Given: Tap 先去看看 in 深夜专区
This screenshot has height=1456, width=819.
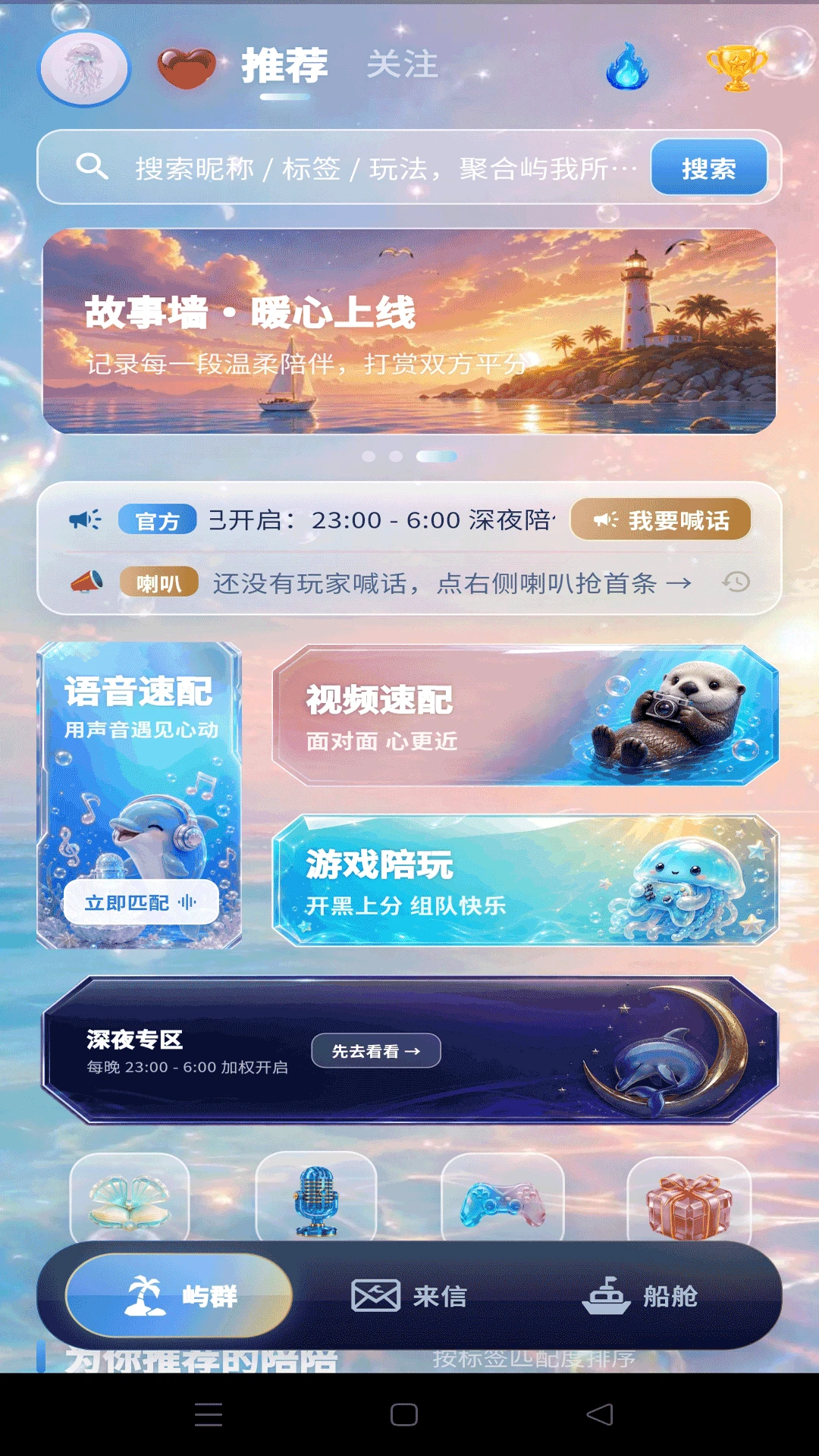Looking at the screenshot, I should tap(376, 1051).
